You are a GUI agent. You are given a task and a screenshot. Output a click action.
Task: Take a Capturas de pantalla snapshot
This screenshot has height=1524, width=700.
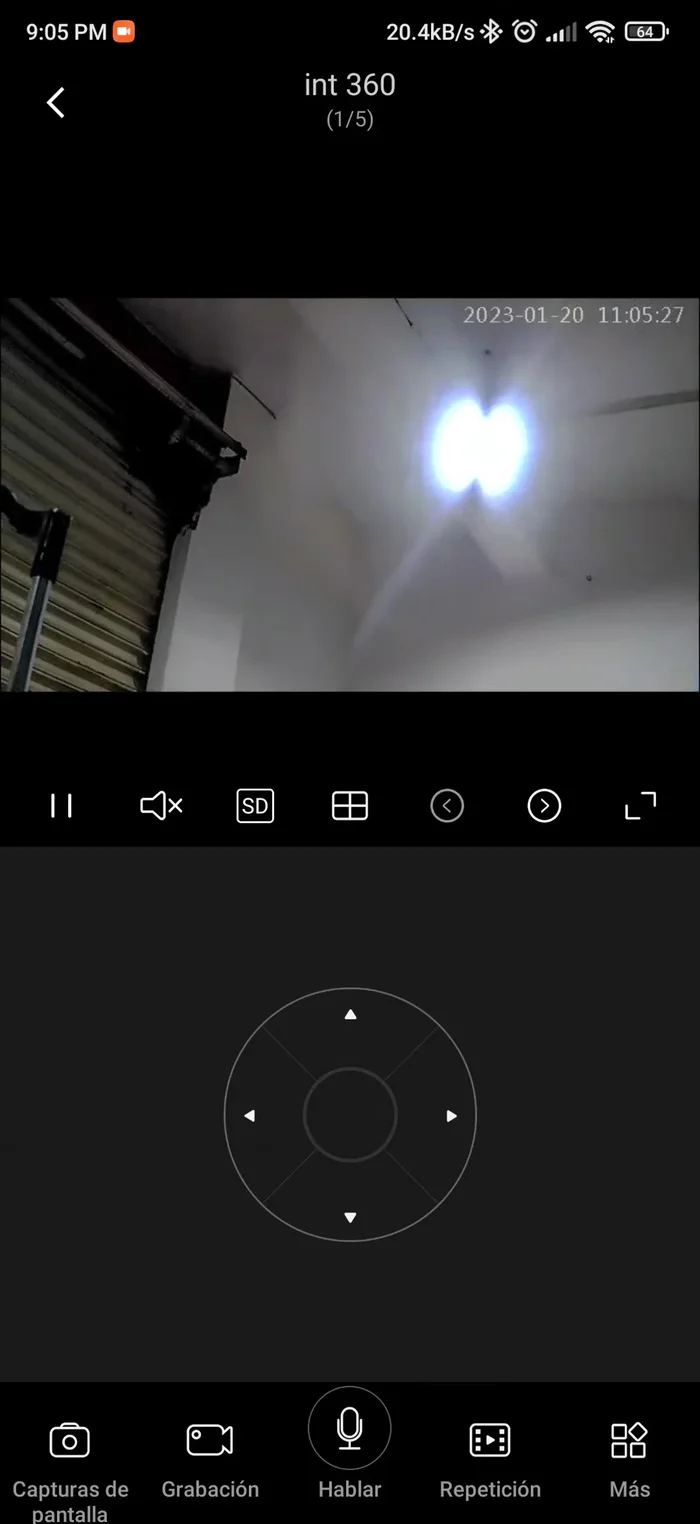(x=70, y=1441)
